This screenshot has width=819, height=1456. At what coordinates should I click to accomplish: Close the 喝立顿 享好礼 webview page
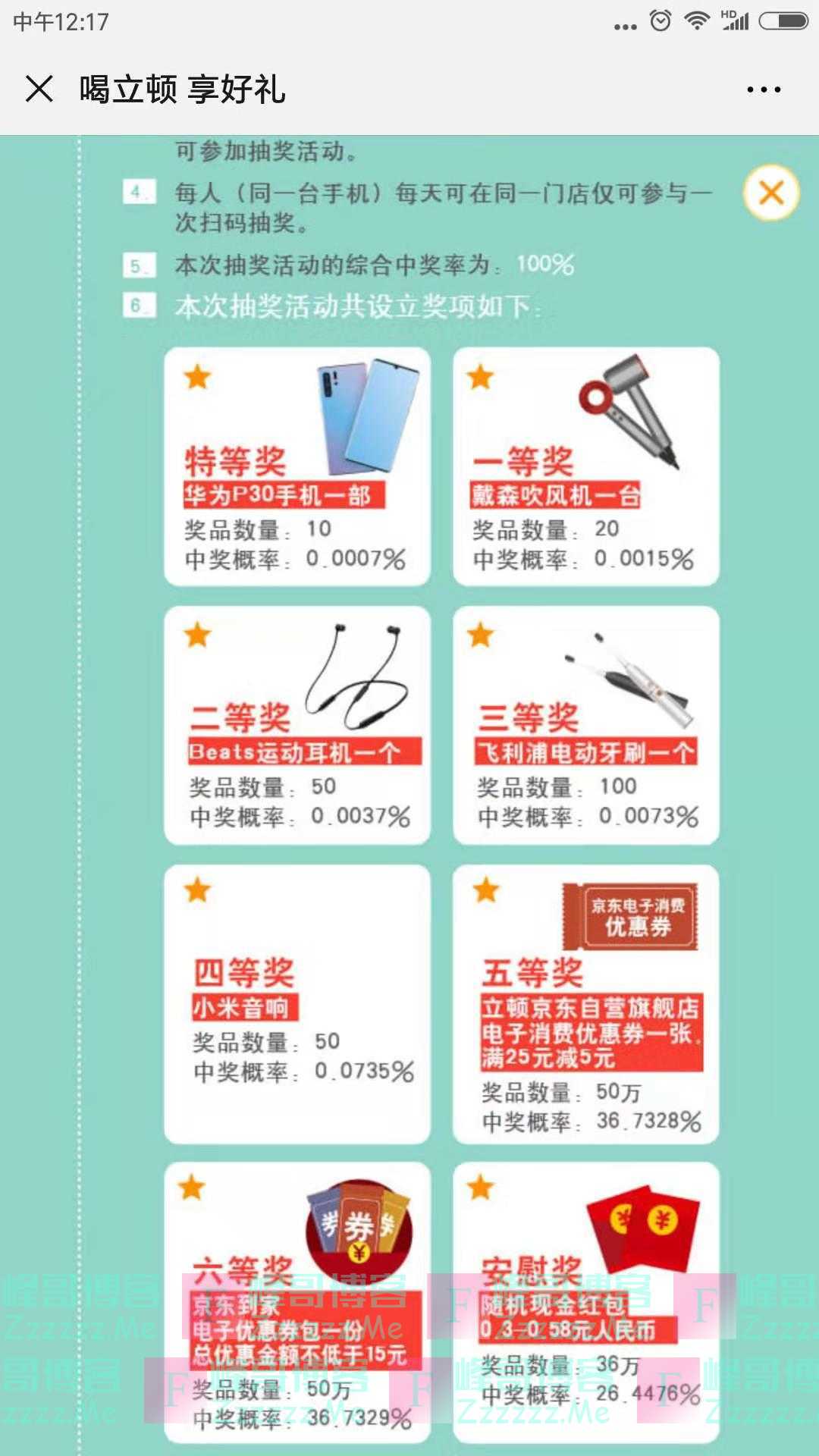39,89
